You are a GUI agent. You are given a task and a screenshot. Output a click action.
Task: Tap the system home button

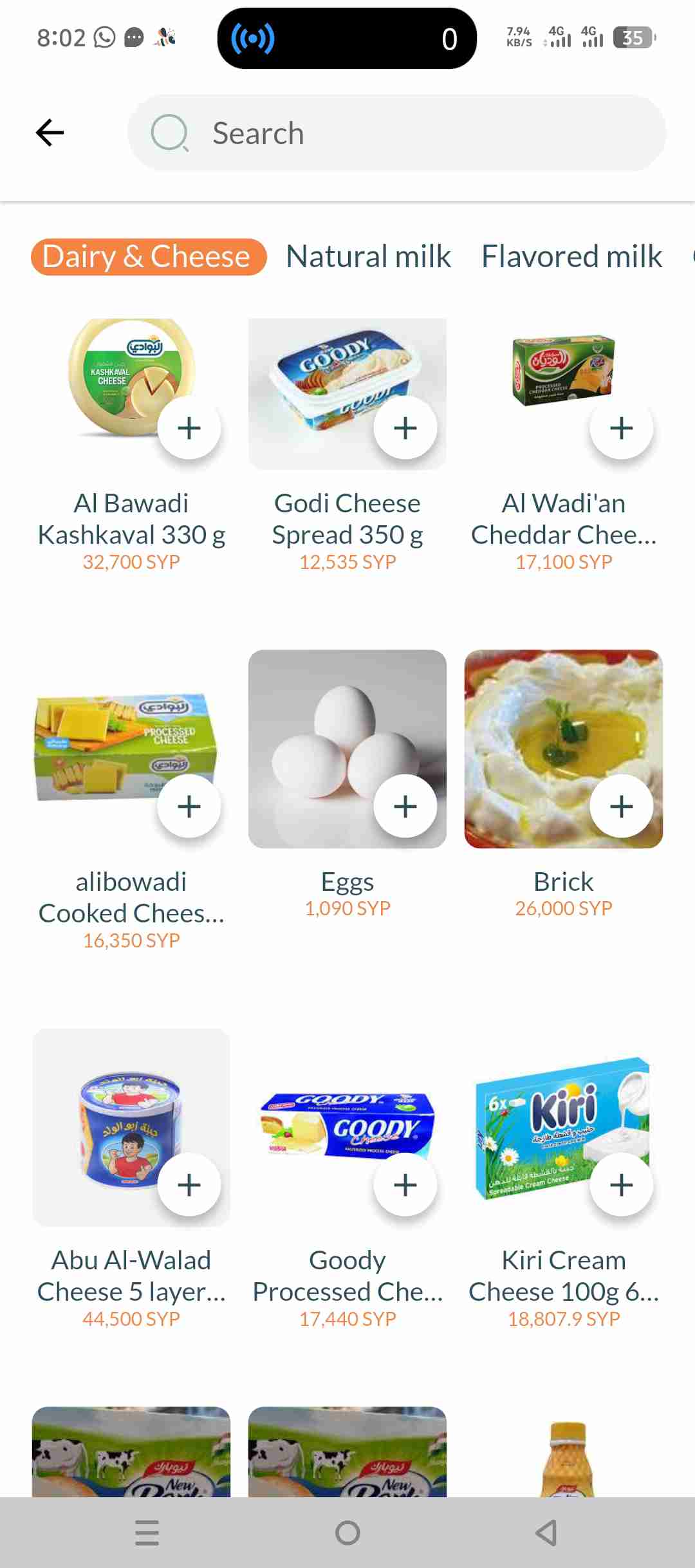tap(347, 1533)
